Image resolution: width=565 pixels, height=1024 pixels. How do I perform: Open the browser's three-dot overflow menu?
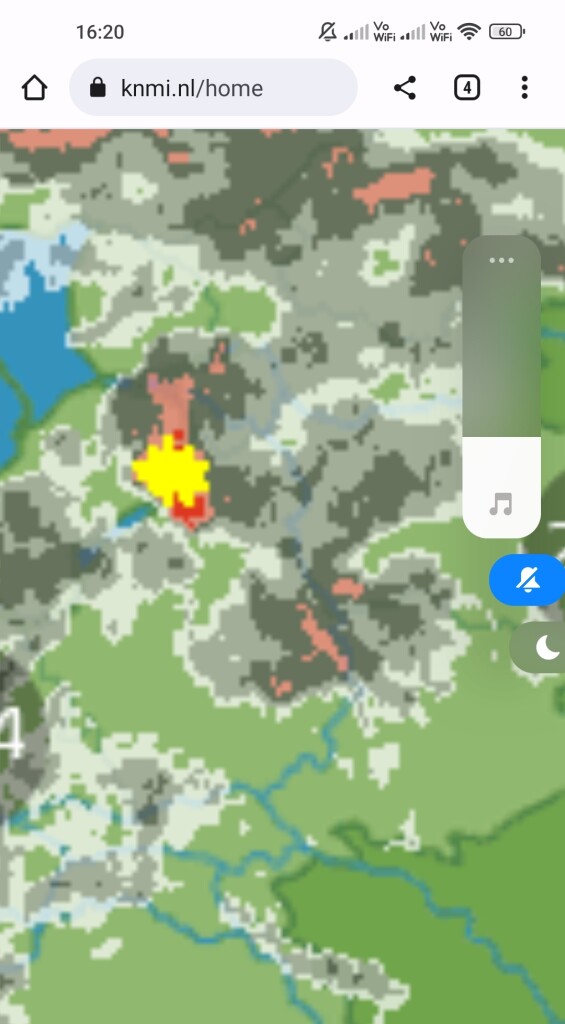click(525, 88)
